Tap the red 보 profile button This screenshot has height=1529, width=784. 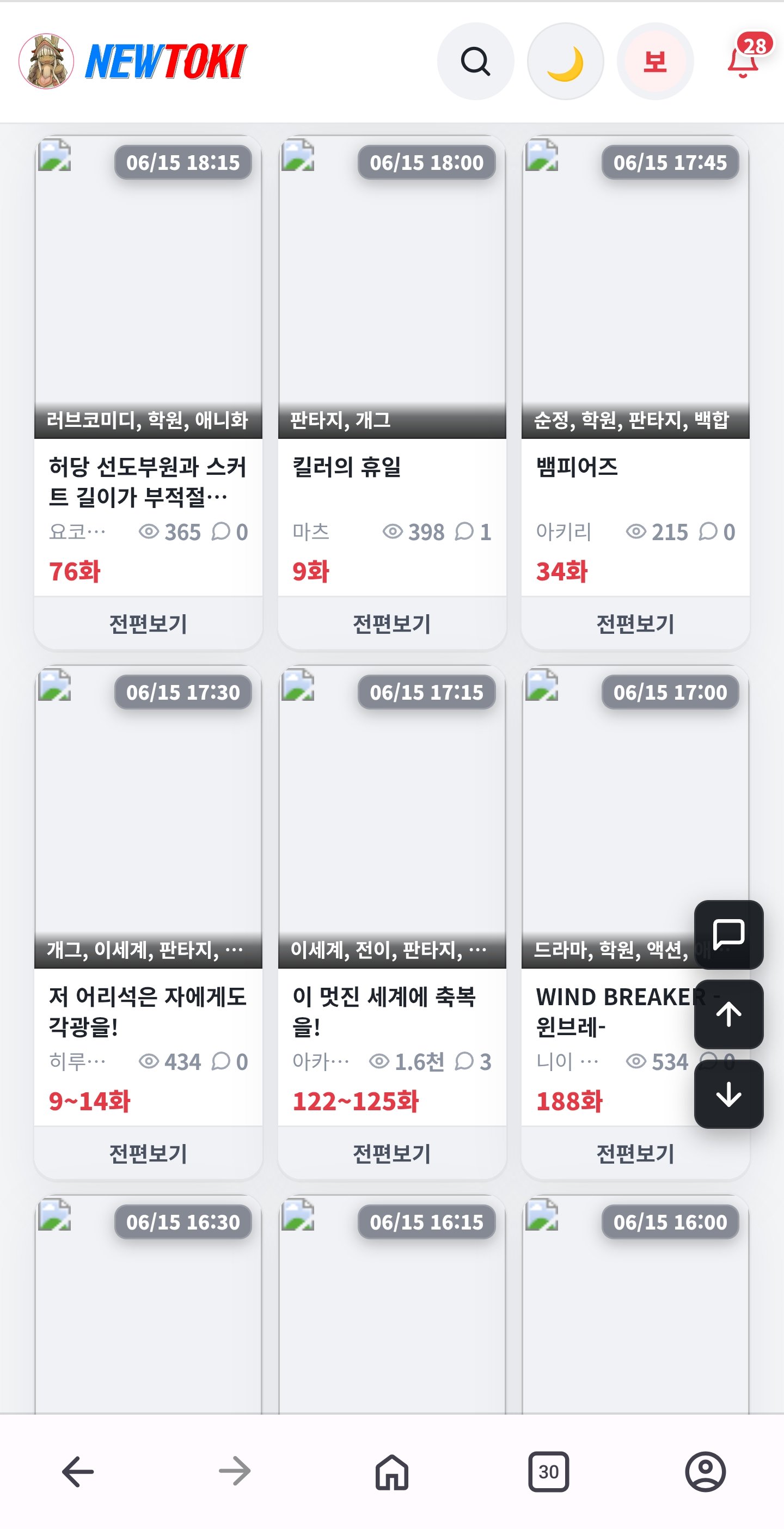[x=655, y=61]
